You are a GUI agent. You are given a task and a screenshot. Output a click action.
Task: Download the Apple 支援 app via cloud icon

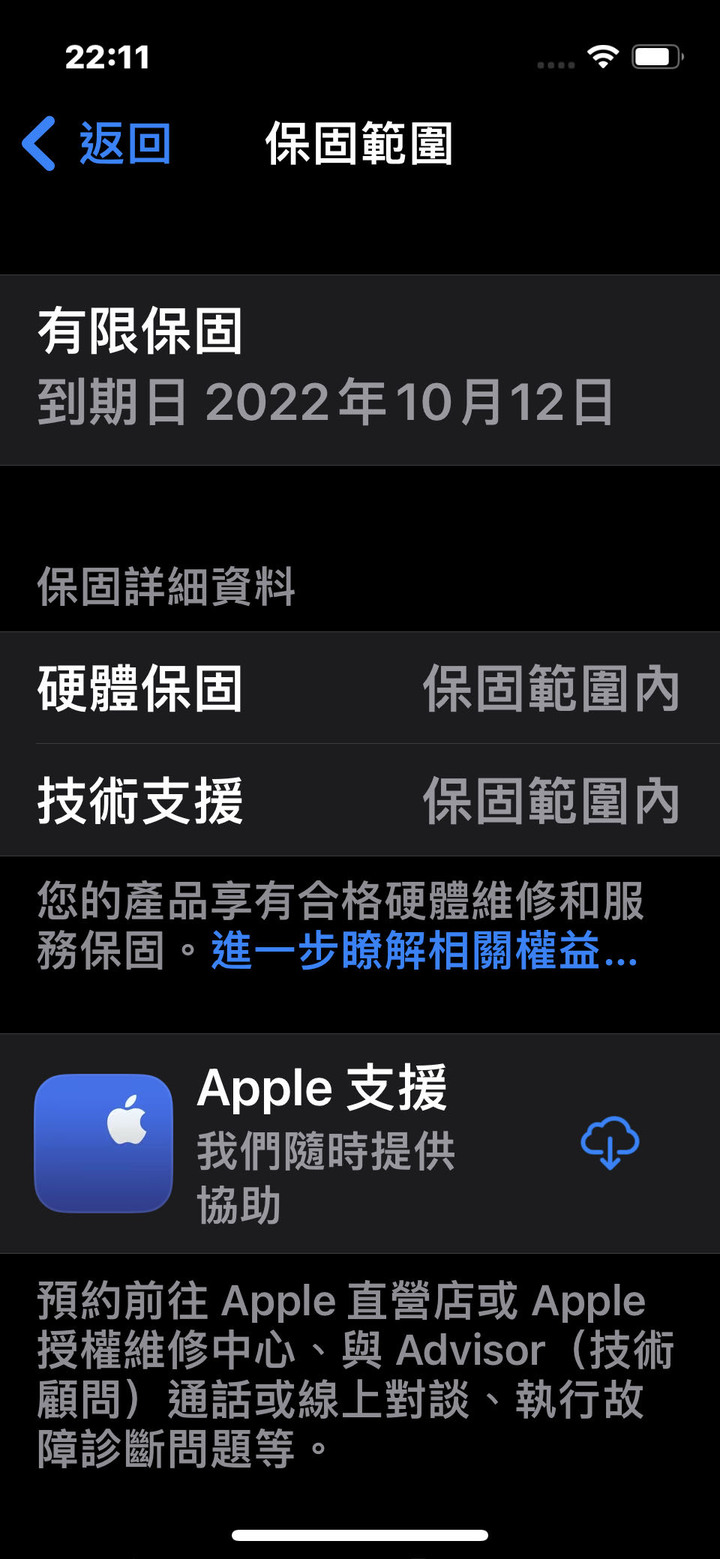609,1143
